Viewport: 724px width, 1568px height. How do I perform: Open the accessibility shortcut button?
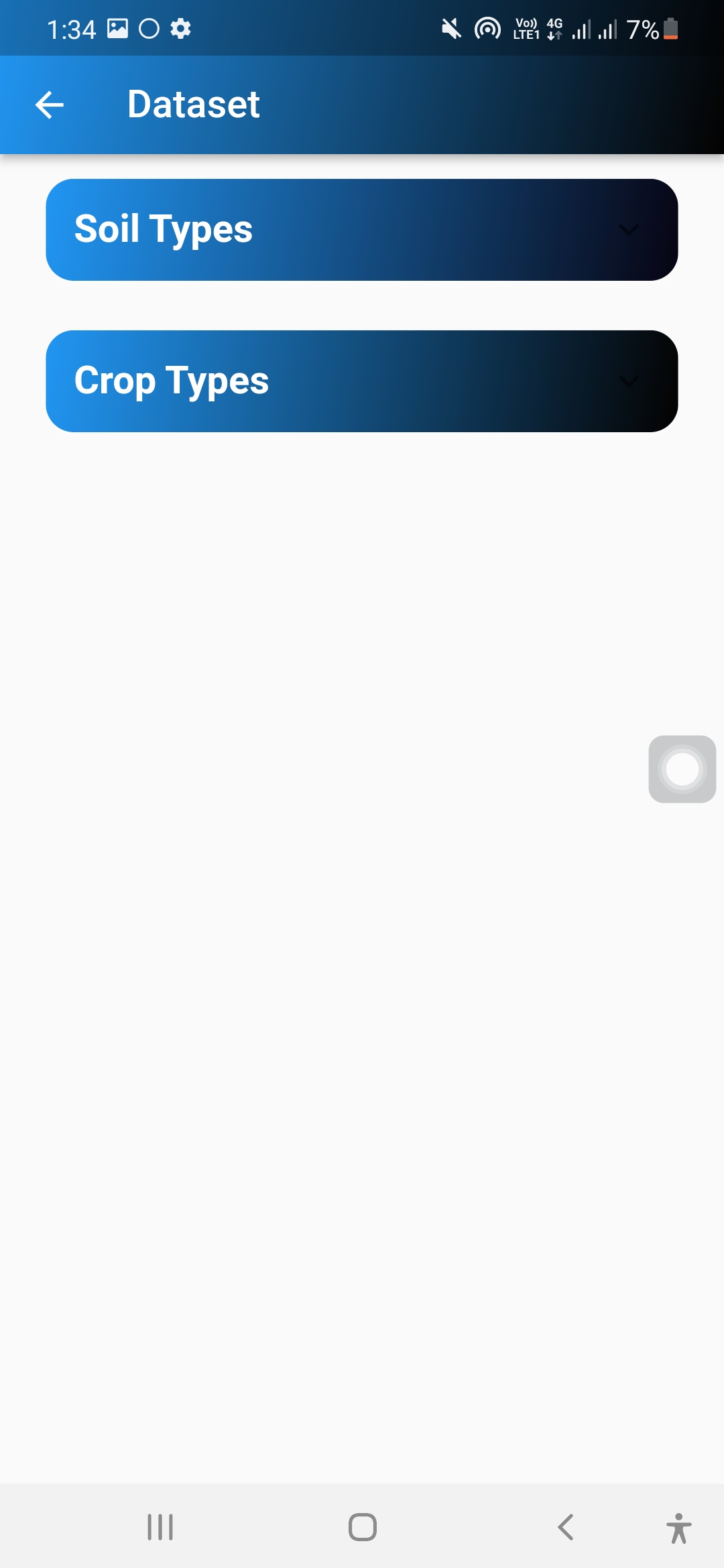pos(678,1528)
